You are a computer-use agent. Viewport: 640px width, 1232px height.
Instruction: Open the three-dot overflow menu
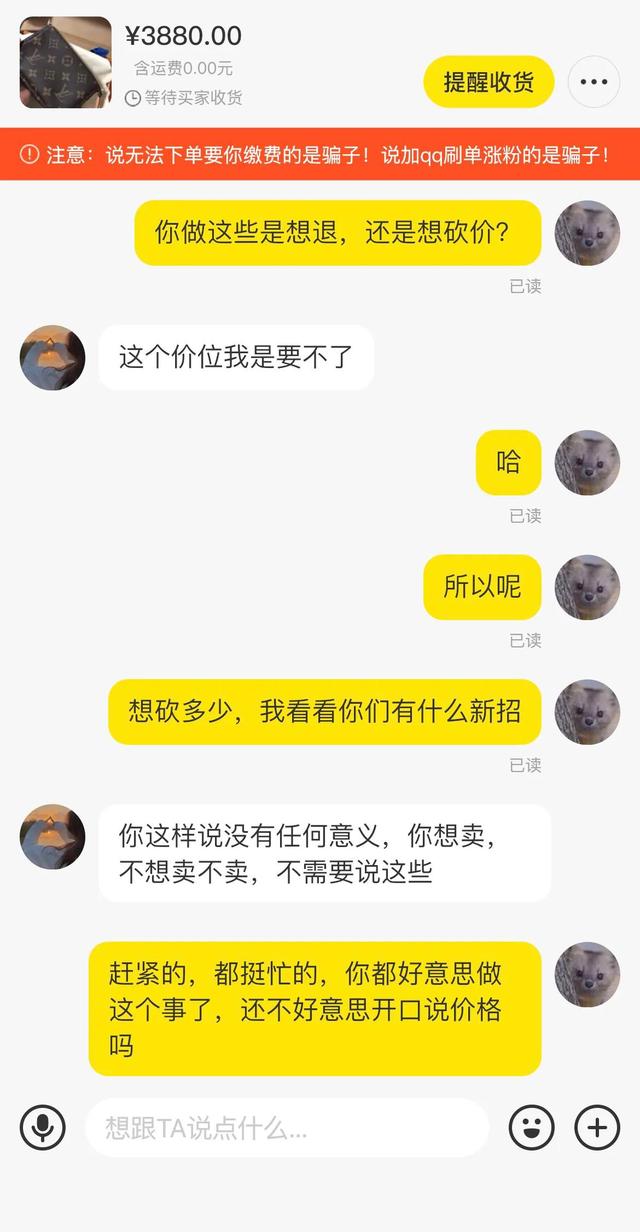click(594, 82)
